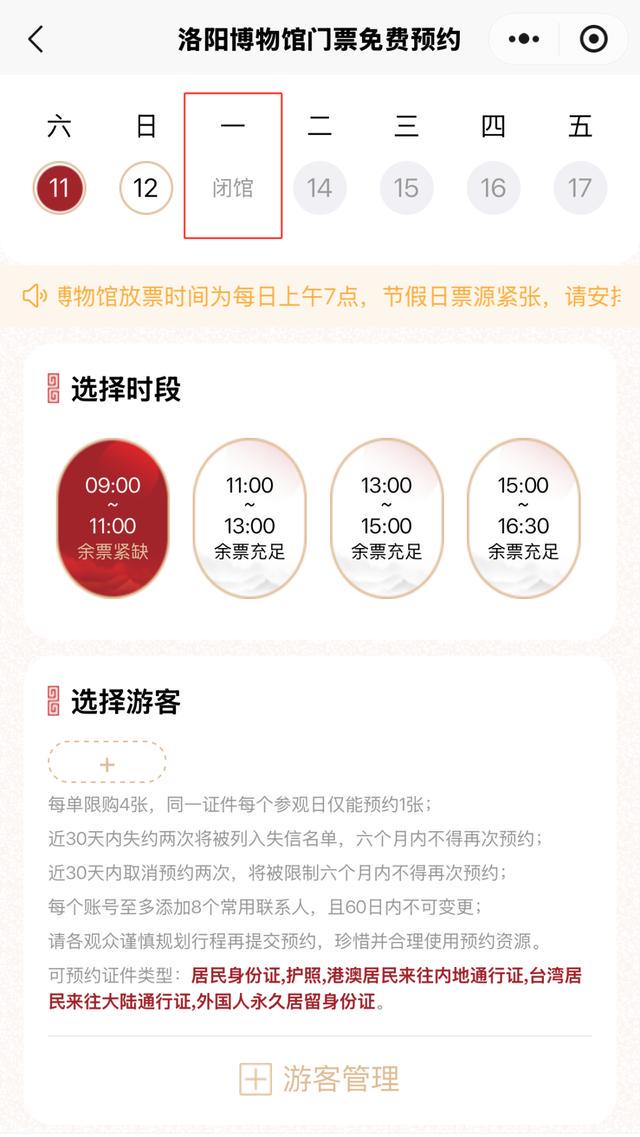Choose date 14 on Tuesday

point(319,188)
